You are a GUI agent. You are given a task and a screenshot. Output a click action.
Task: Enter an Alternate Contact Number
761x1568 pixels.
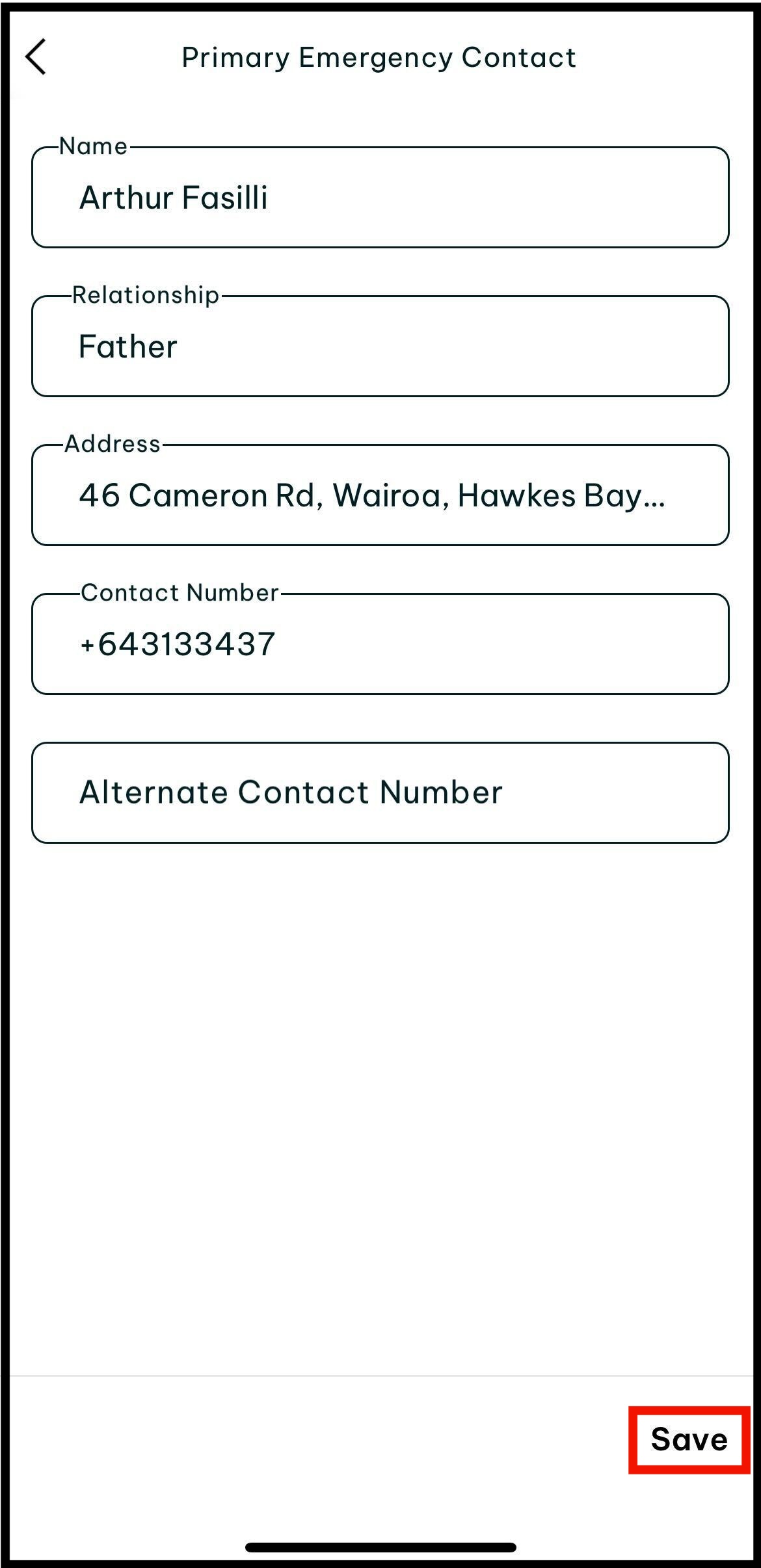(380, 792)
